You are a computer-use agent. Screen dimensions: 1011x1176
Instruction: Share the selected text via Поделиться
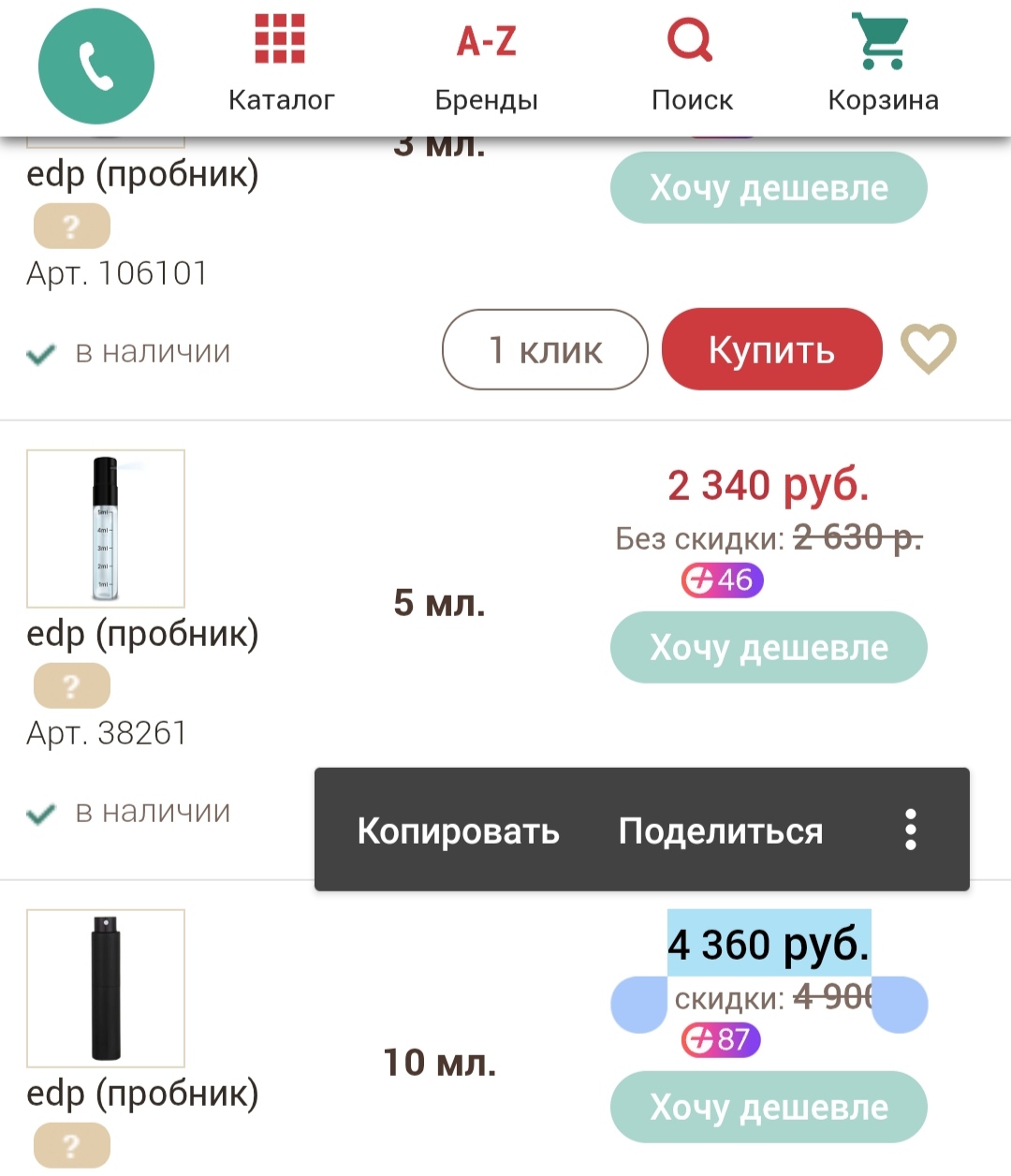coord(720,831)
